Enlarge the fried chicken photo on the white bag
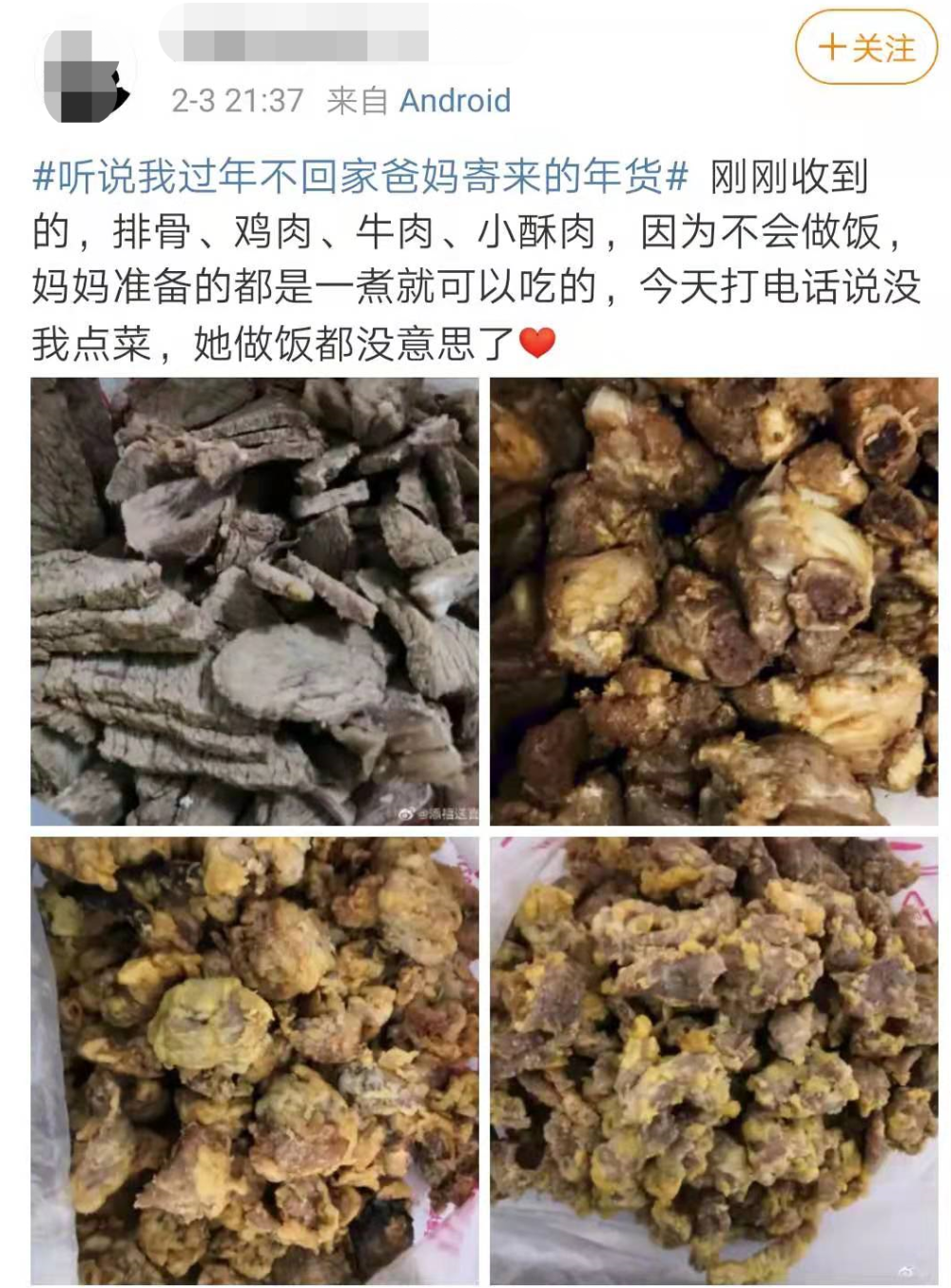The image size is (951, 1288). click(255, 1061)
